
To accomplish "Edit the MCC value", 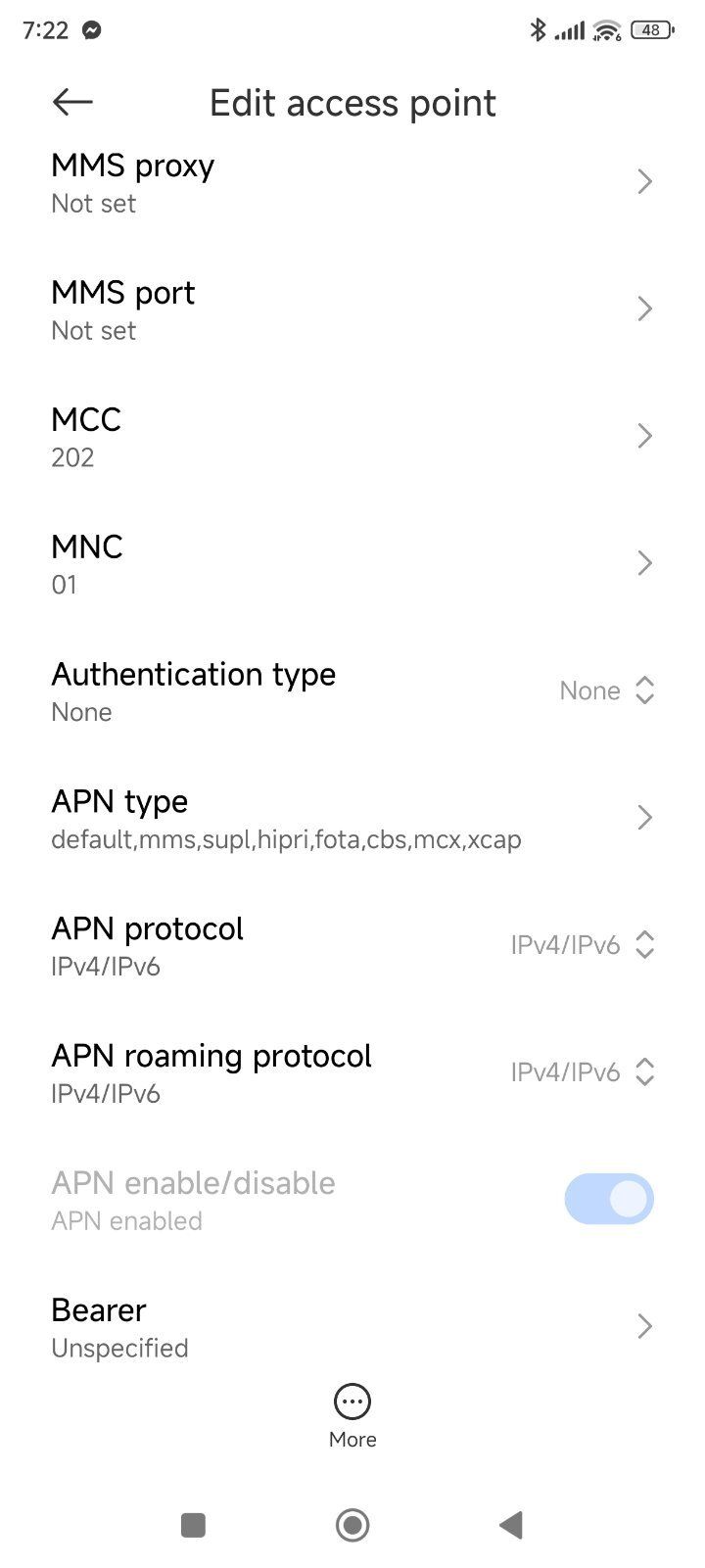I will 352,437.
